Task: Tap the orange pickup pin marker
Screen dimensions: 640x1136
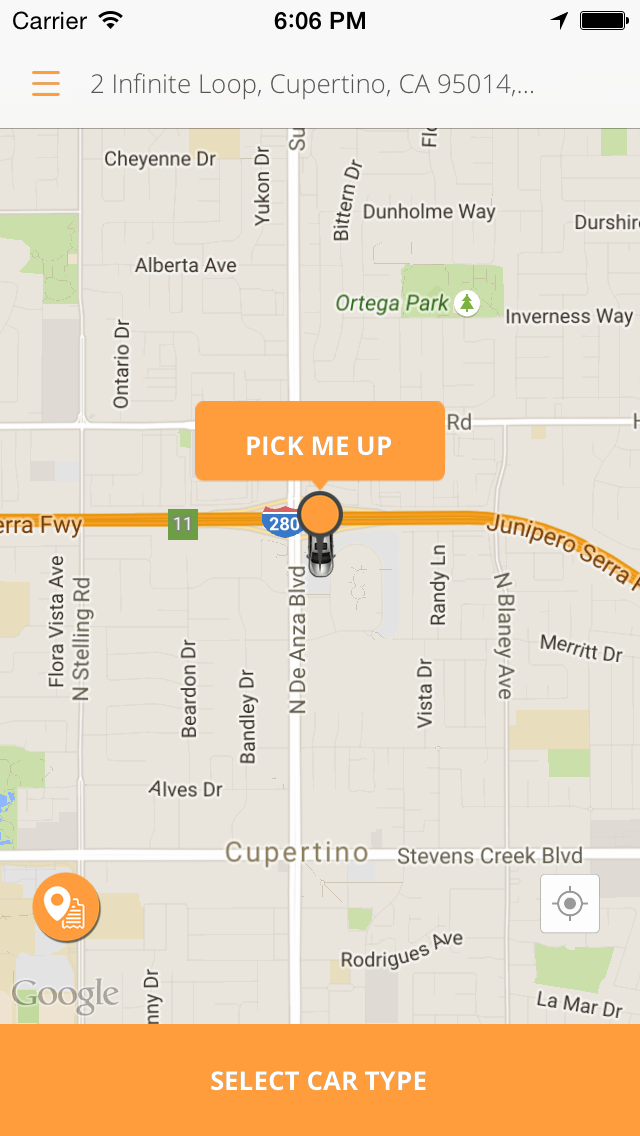Action: pos(320,514)
